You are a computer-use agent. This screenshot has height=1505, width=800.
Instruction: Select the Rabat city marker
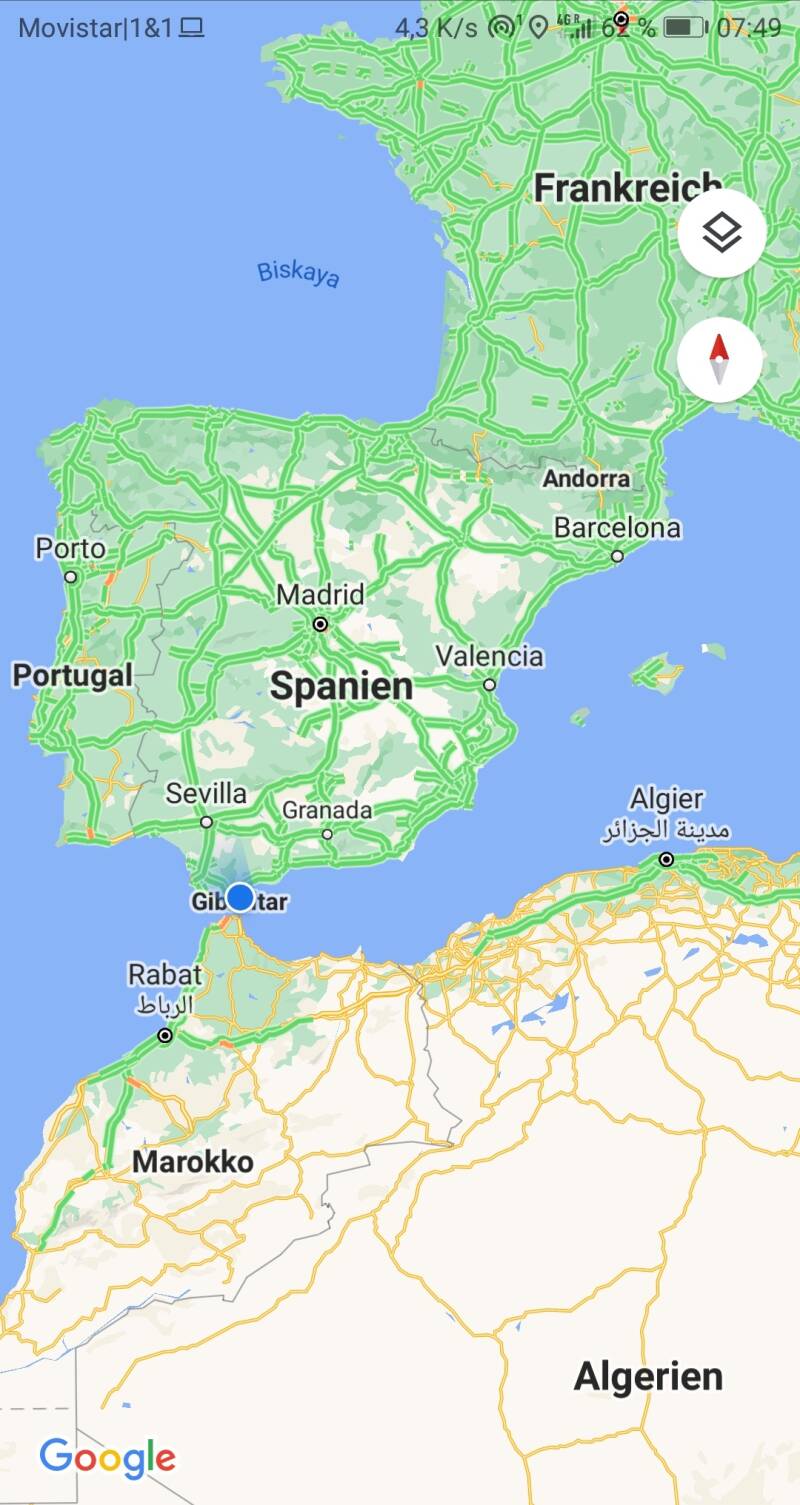click(165, 1036)
